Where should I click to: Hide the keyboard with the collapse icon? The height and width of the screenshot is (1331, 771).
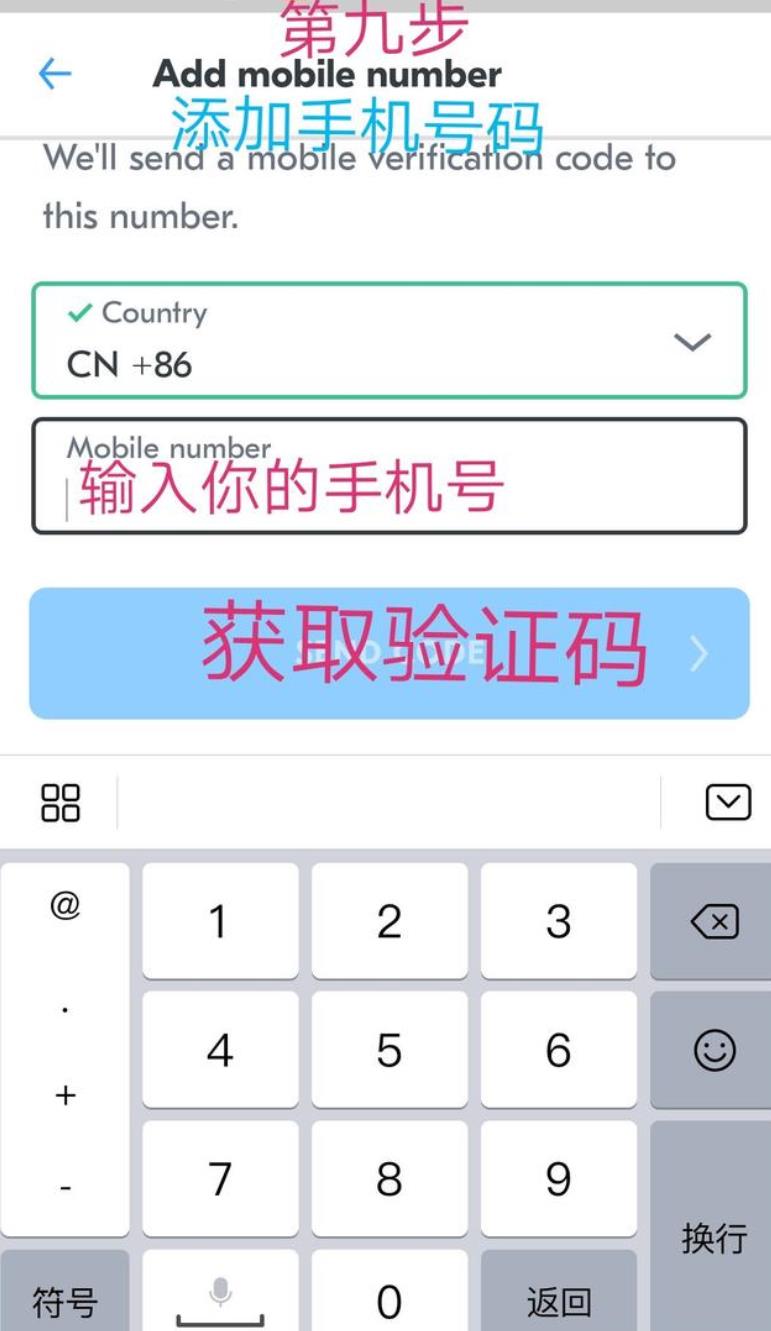(728, 802)
